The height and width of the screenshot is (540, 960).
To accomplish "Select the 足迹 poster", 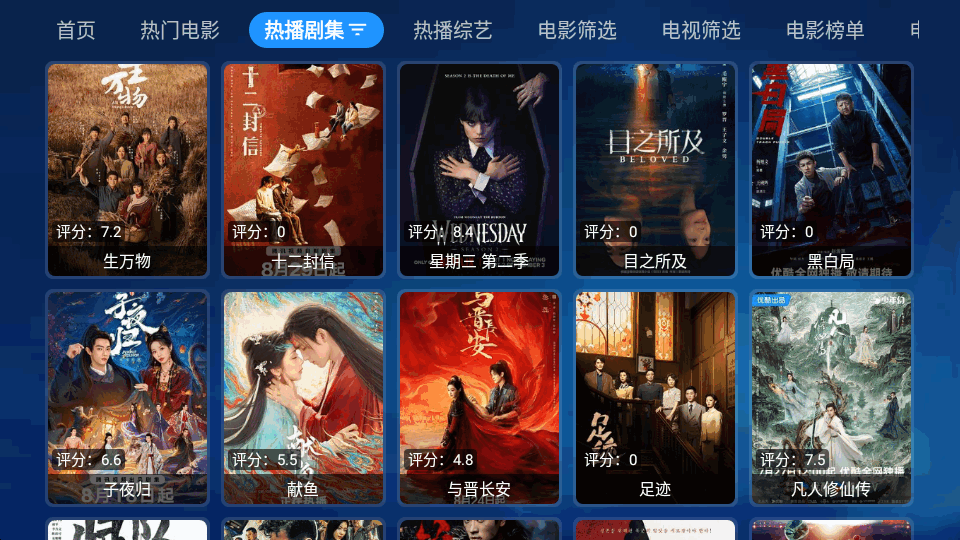I will tap(655, 398).
